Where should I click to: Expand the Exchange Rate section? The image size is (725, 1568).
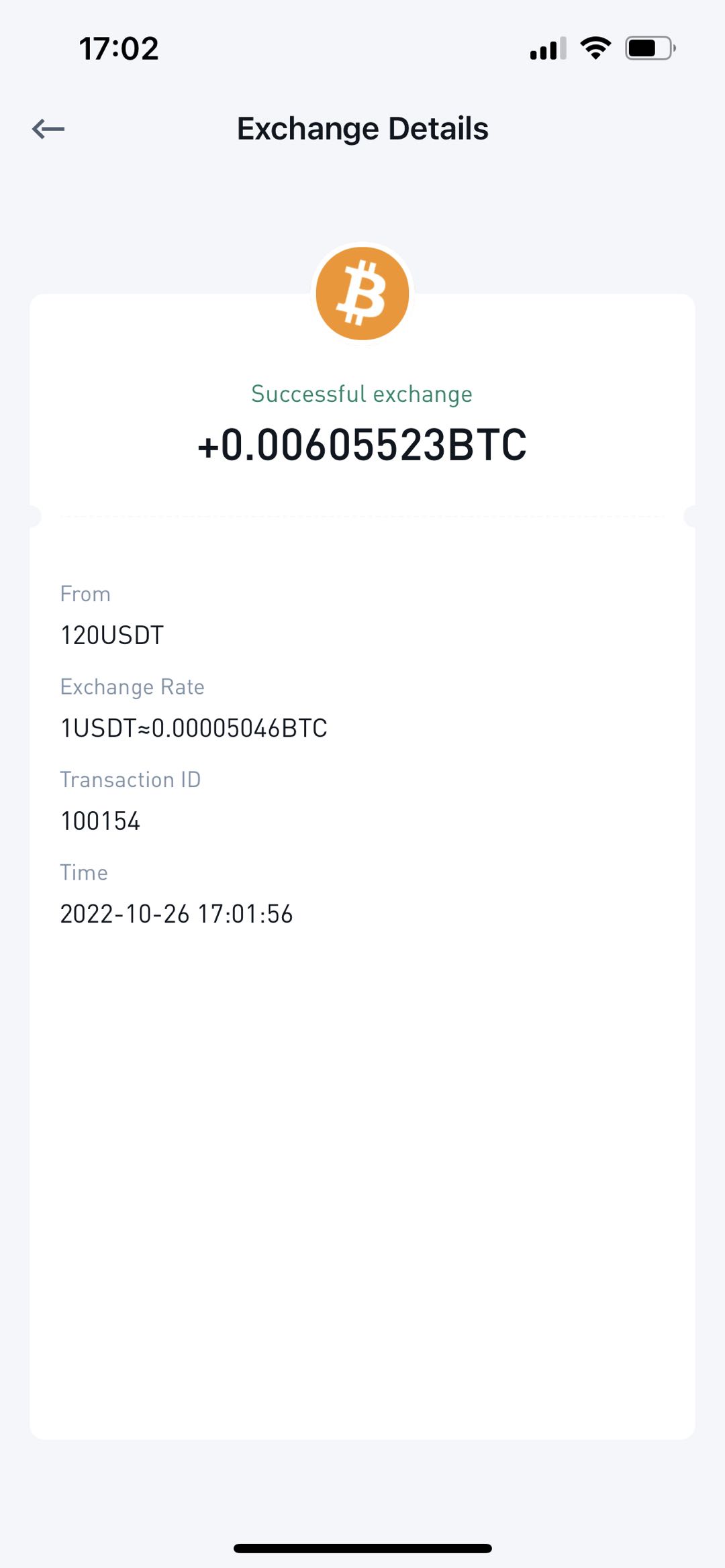[x=132, y=686]
